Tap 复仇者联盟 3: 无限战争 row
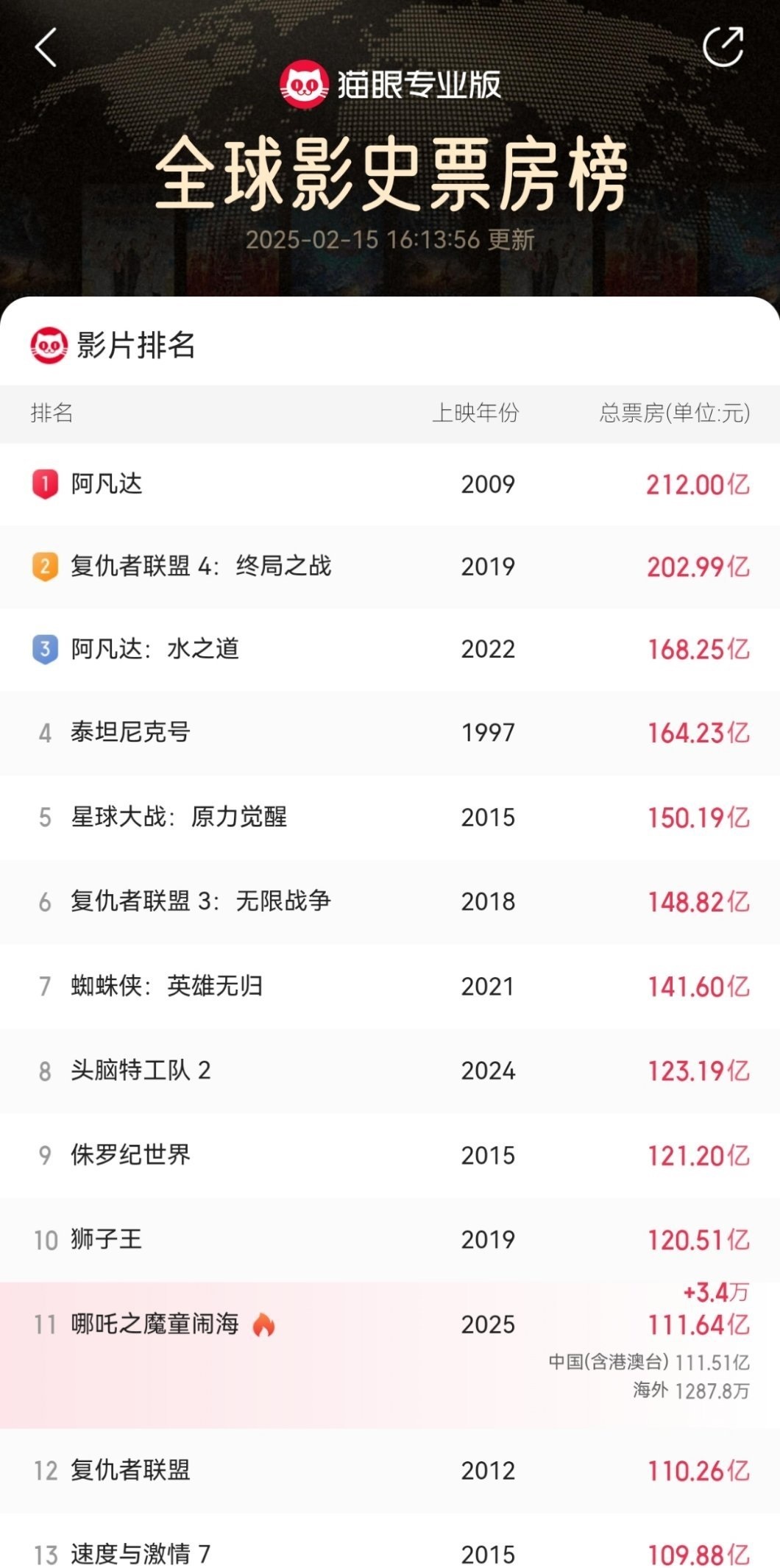 [390, 902]
